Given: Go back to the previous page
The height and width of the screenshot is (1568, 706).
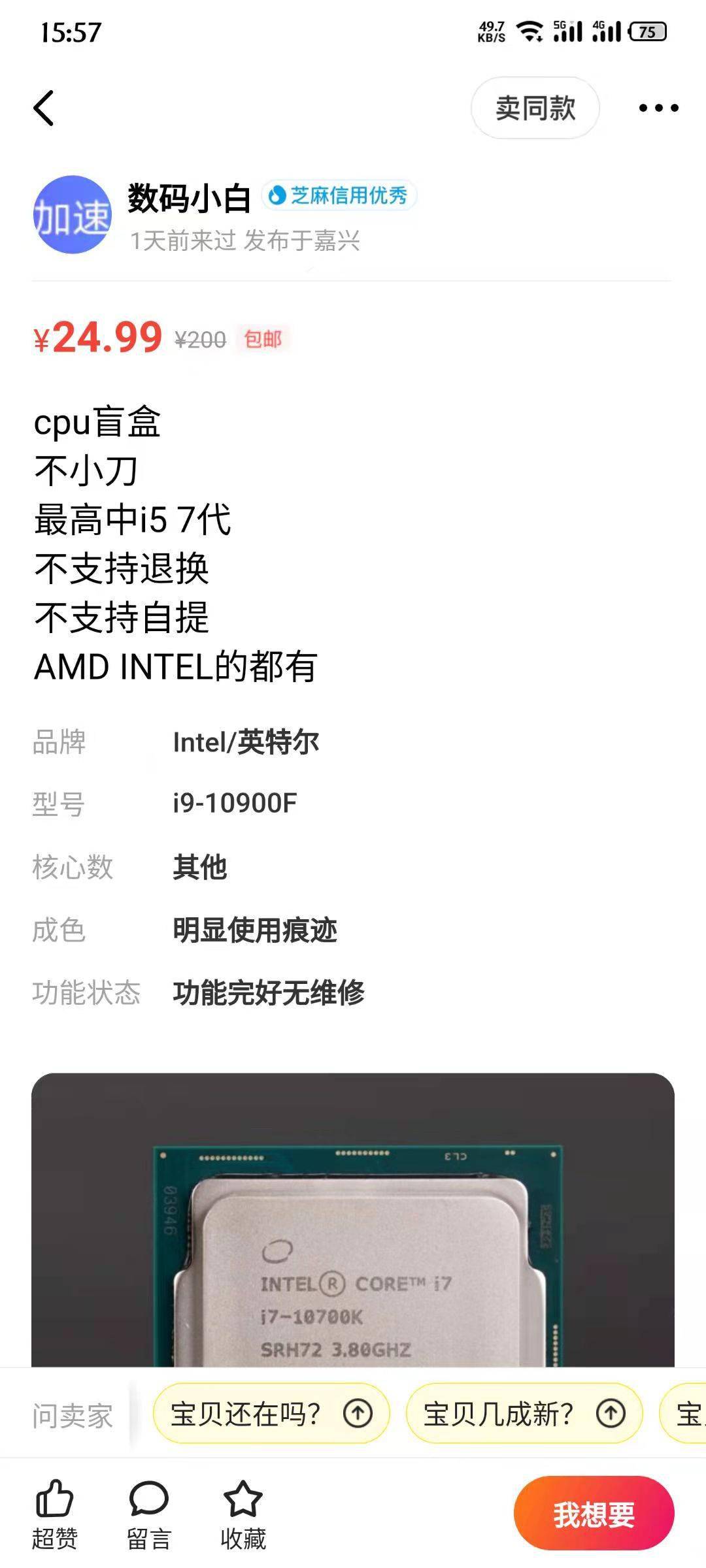Looking at the screenshot, I should pos(44,108).
